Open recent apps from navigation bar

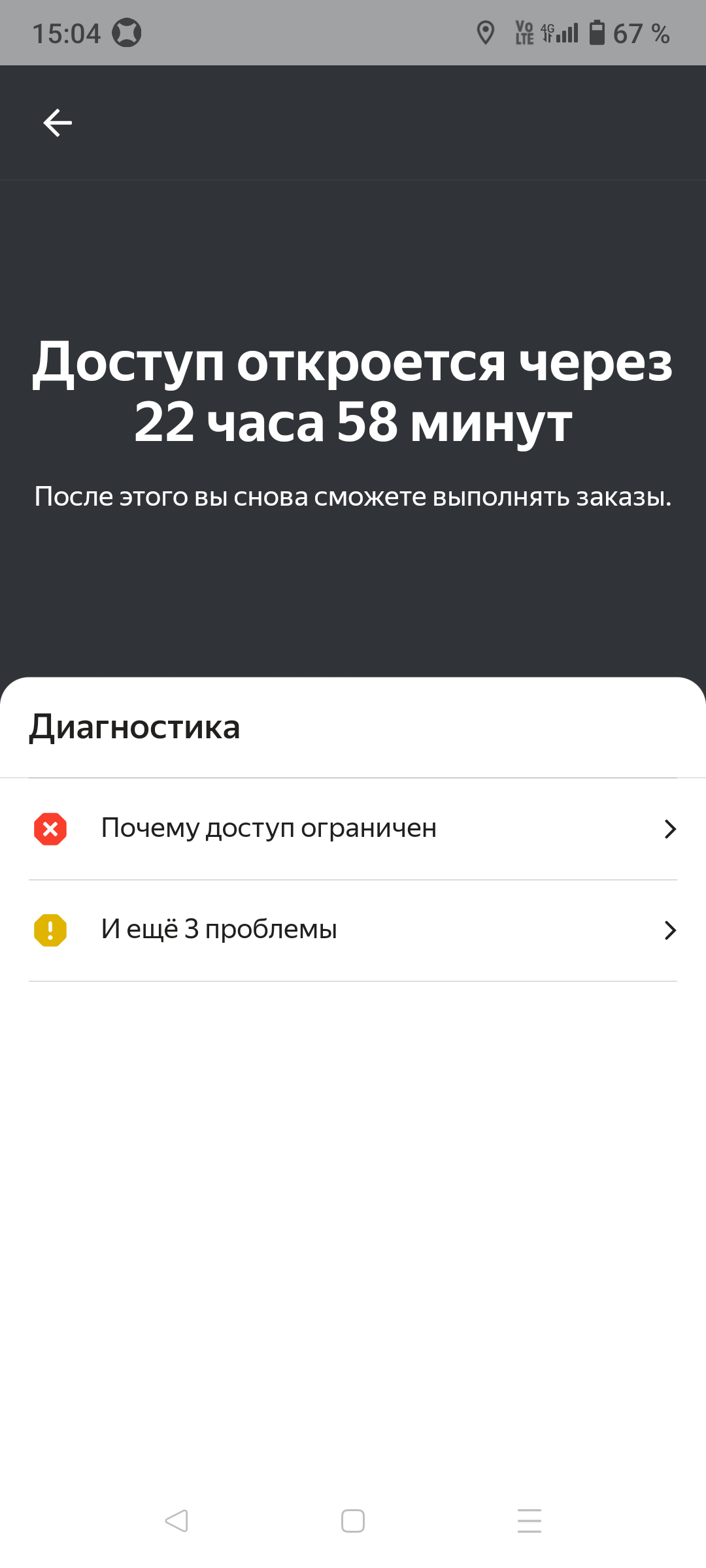click(529, 1521)
